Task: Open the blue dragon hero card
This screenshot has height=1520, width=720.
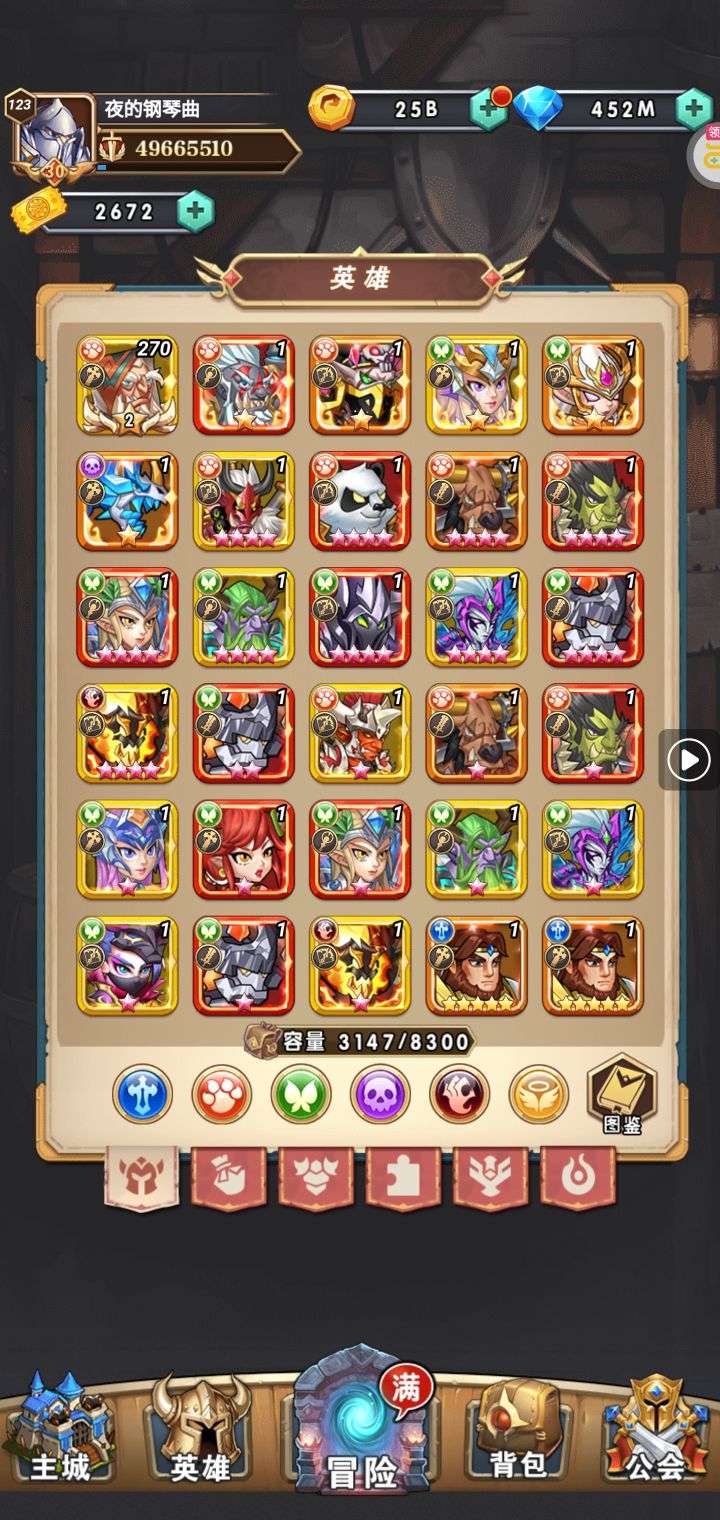Action: [x=127, y=501]
